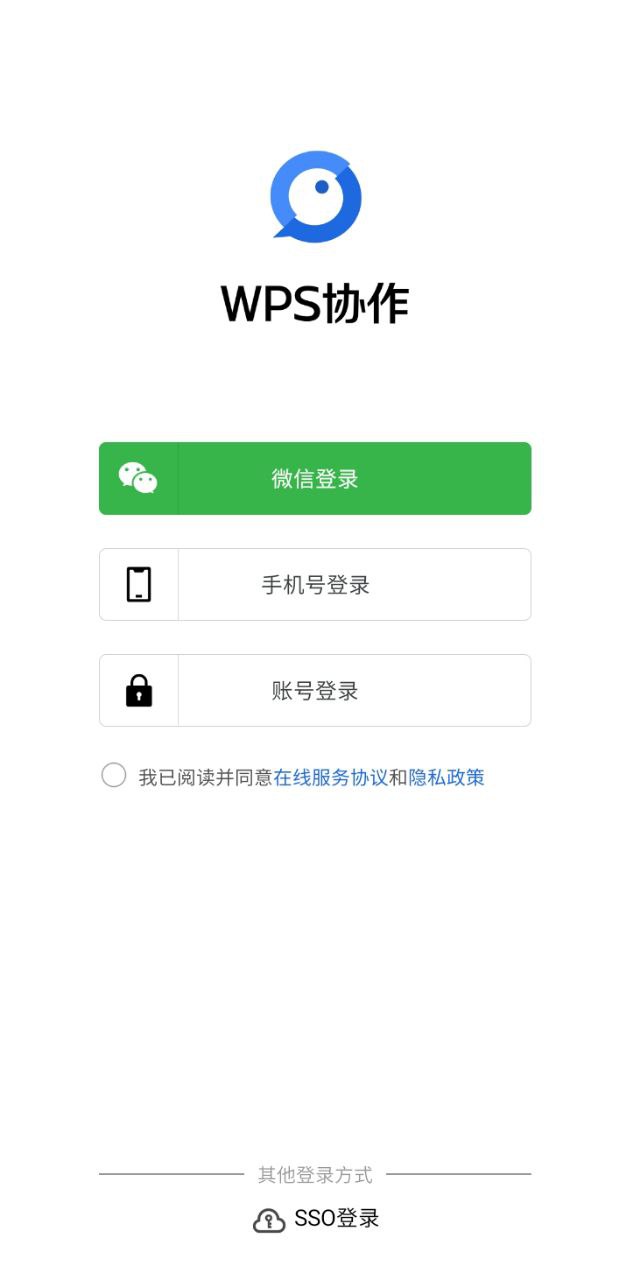The image size is (630, 1280).
Task: Tap SSO登录 at the bottom
Action: tap(317, 1219)
